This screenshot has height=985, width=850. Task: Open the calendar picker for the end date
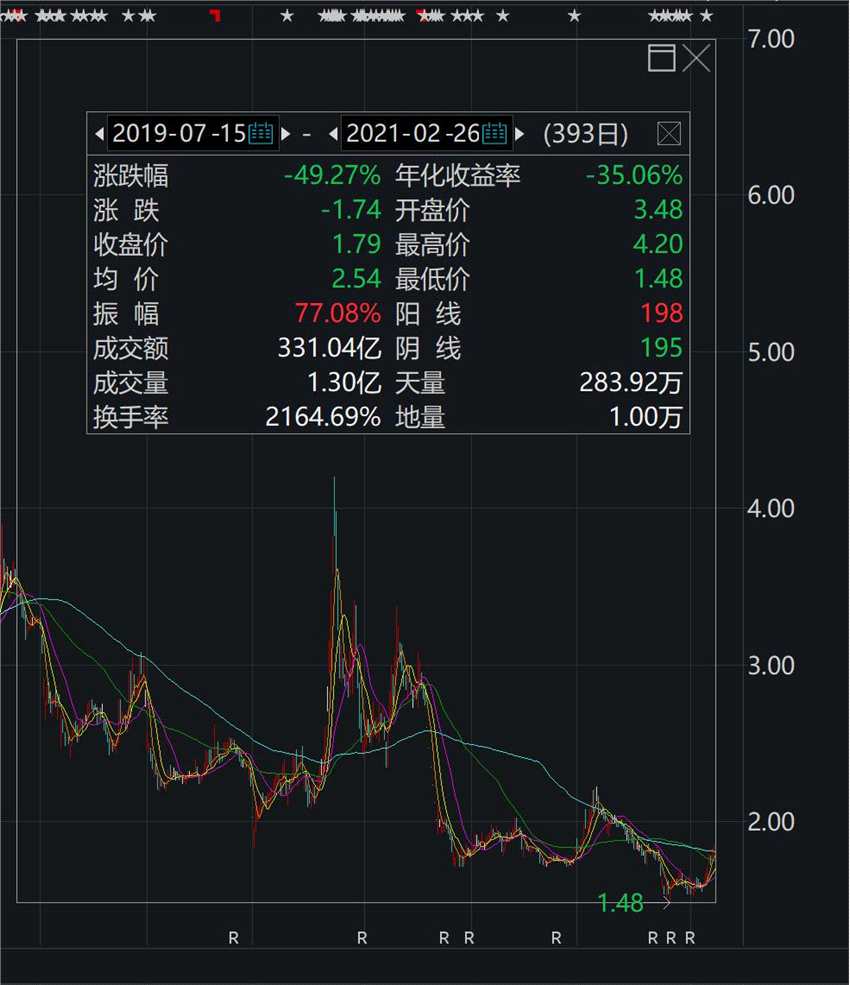(494, 133)
